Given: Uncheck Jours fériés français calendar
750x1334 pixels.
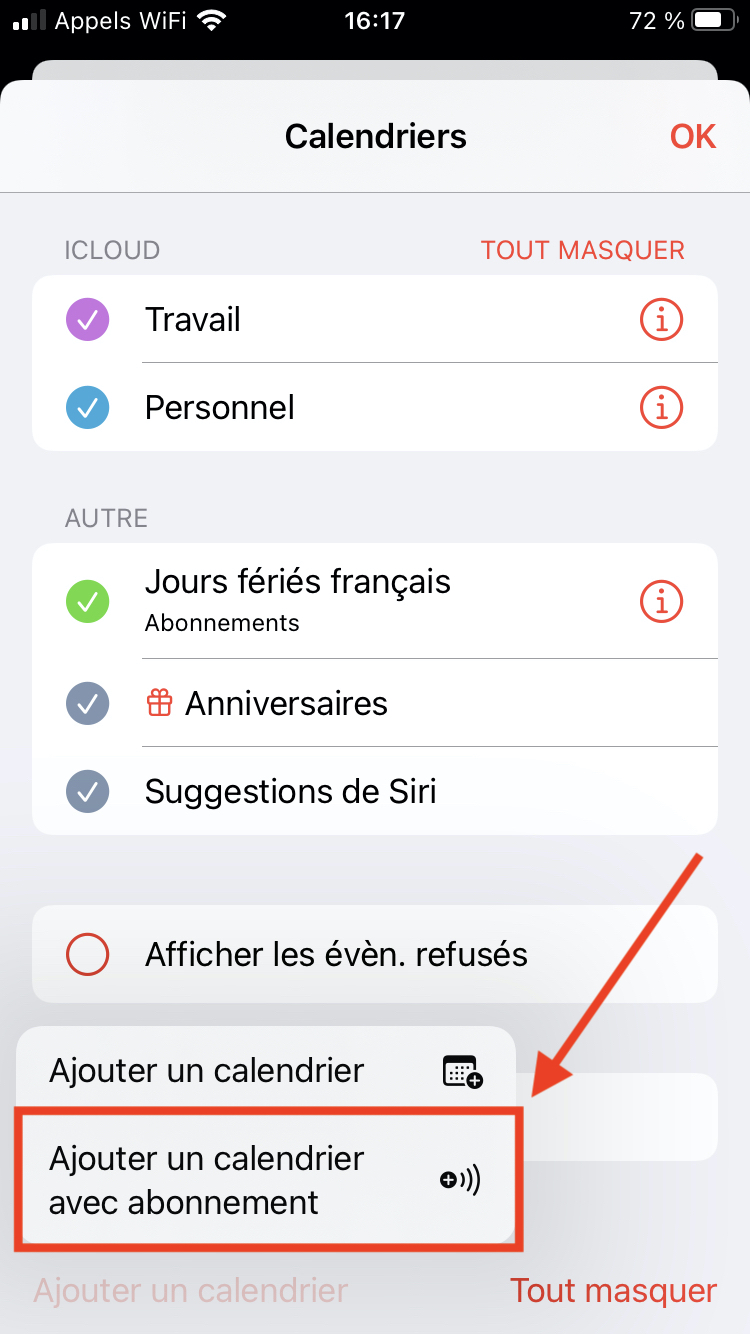Looking at the screenshot, I should [87, 601].
